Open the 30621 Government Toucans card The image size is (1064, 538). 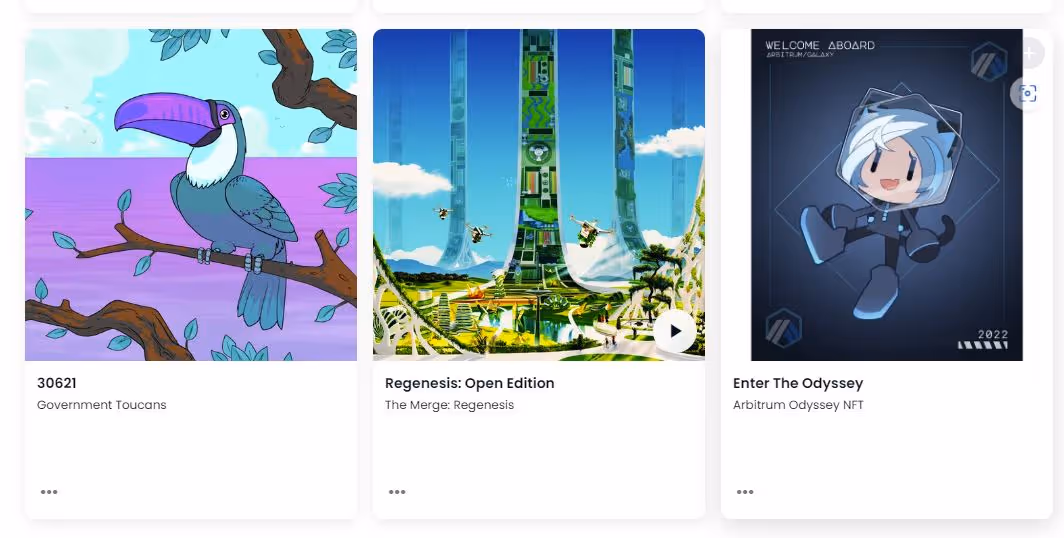[191, 273]
